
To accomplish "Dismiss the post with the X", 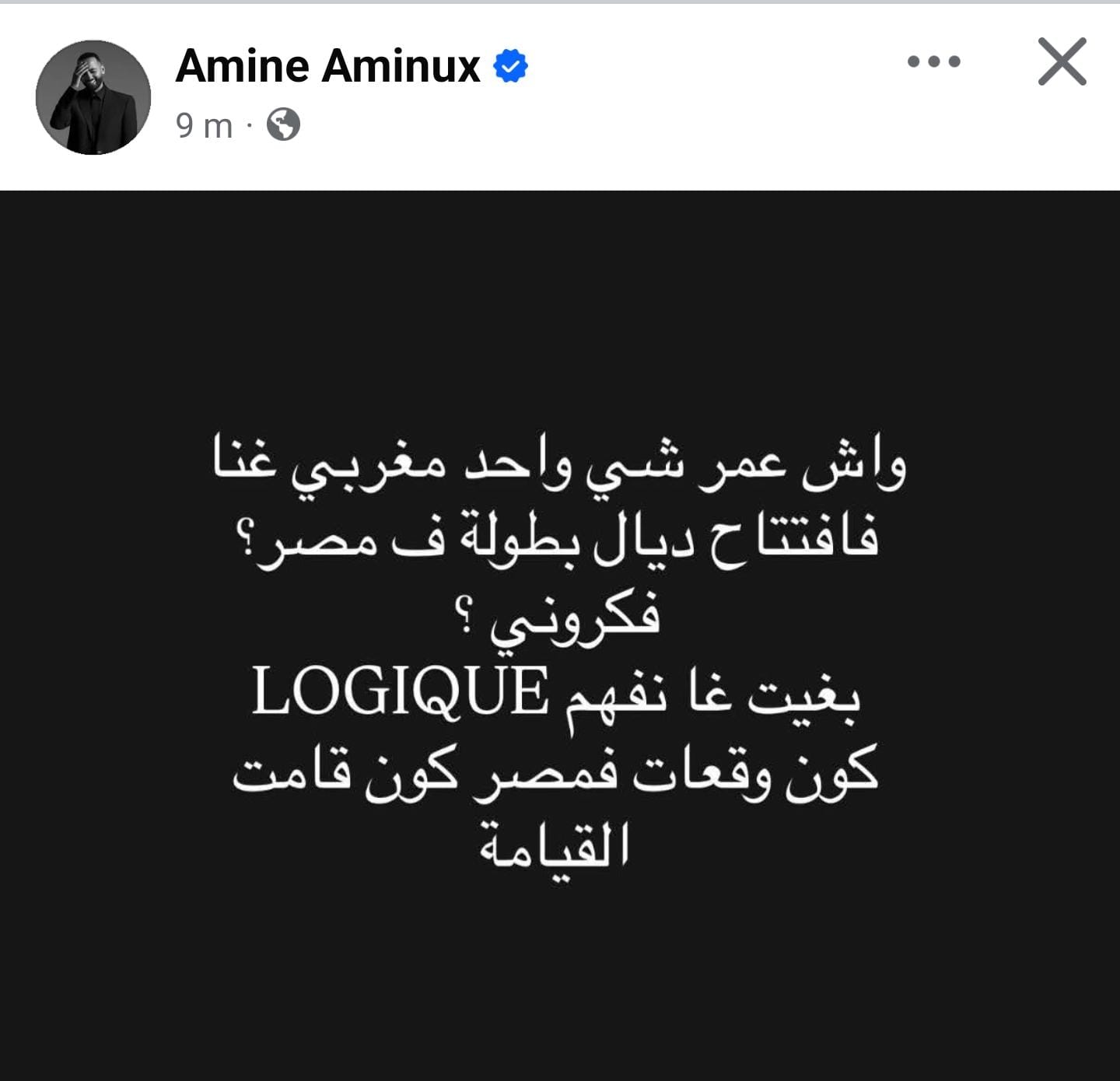I will click(x=1062, y=61).
